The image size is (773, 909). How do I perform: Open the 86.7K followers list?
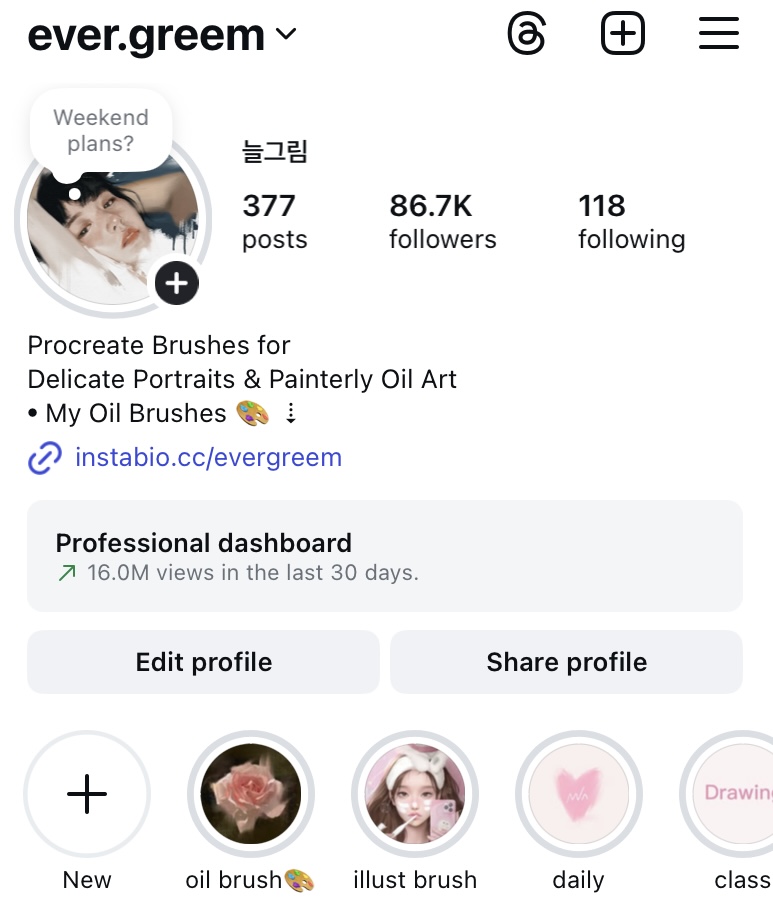click(x=442, y=221)
